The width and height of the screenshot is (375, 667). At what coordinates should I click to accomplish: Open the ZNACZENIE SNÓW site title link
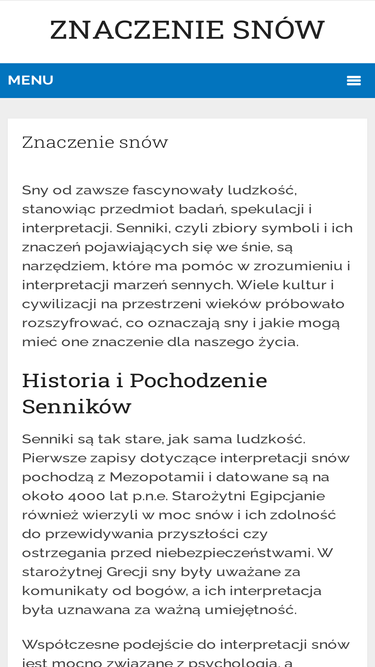coord(187,30)
